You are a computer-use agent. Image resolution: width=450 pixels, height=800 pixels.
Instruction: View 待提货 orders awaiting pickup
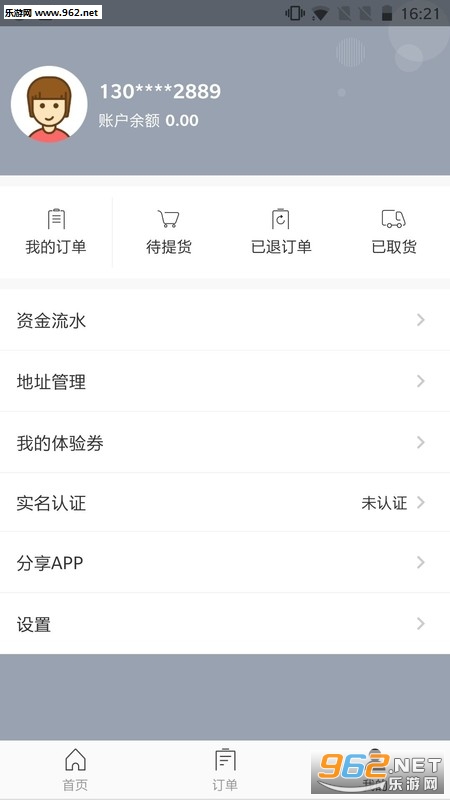click(x=169, y=232)
